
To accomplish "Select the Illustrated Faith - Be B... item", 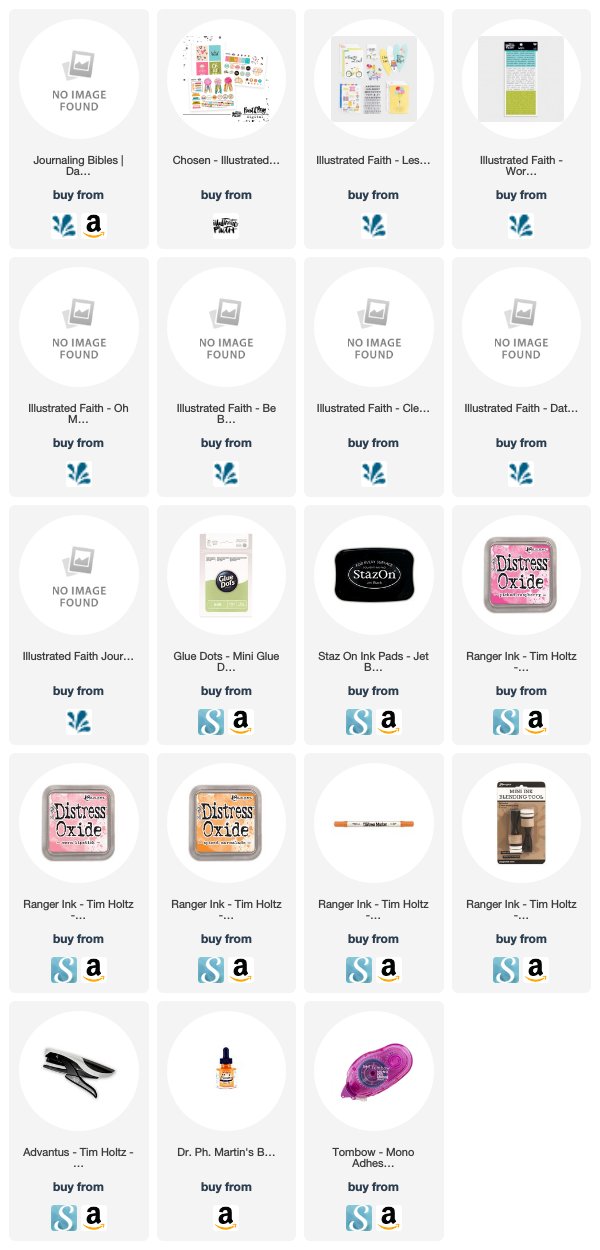I will click(226, 328).
